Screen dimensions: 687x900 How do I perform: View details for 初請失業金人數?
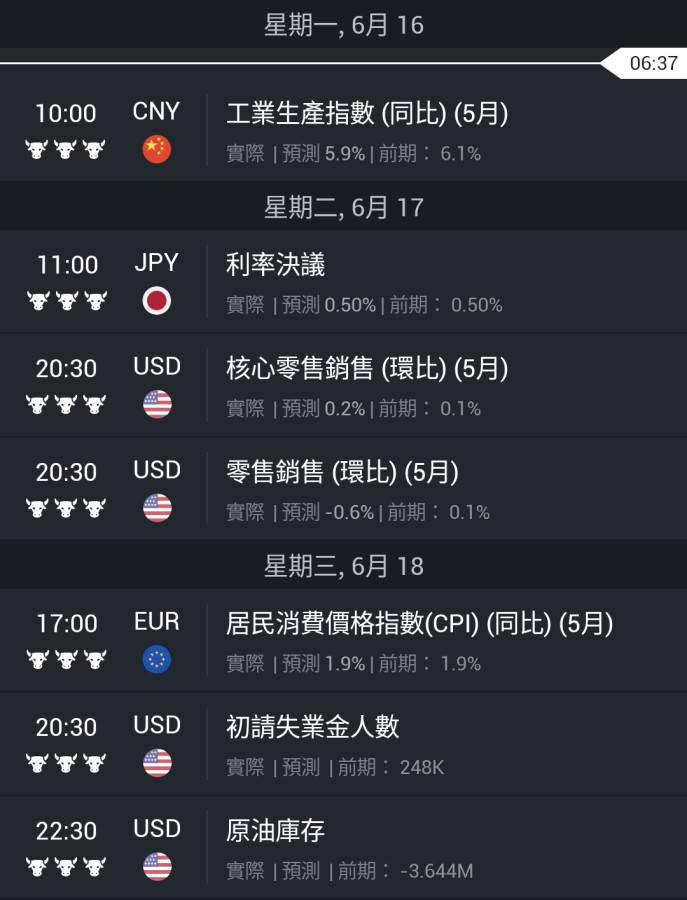point(312,727)
